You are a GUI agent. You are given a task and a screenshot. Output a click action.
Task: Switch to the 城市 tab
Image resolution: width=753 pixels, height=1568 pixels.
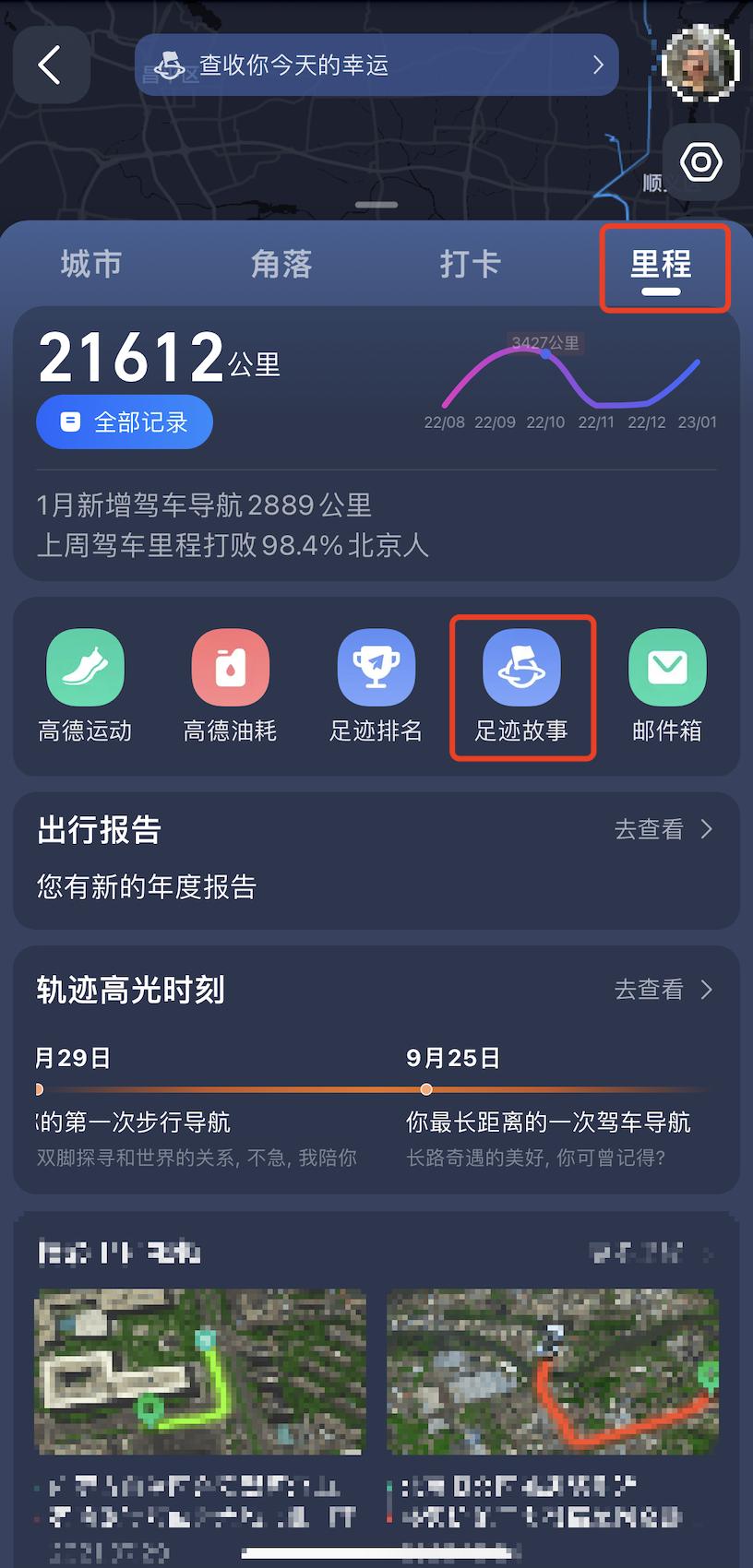tap(90, 264)
